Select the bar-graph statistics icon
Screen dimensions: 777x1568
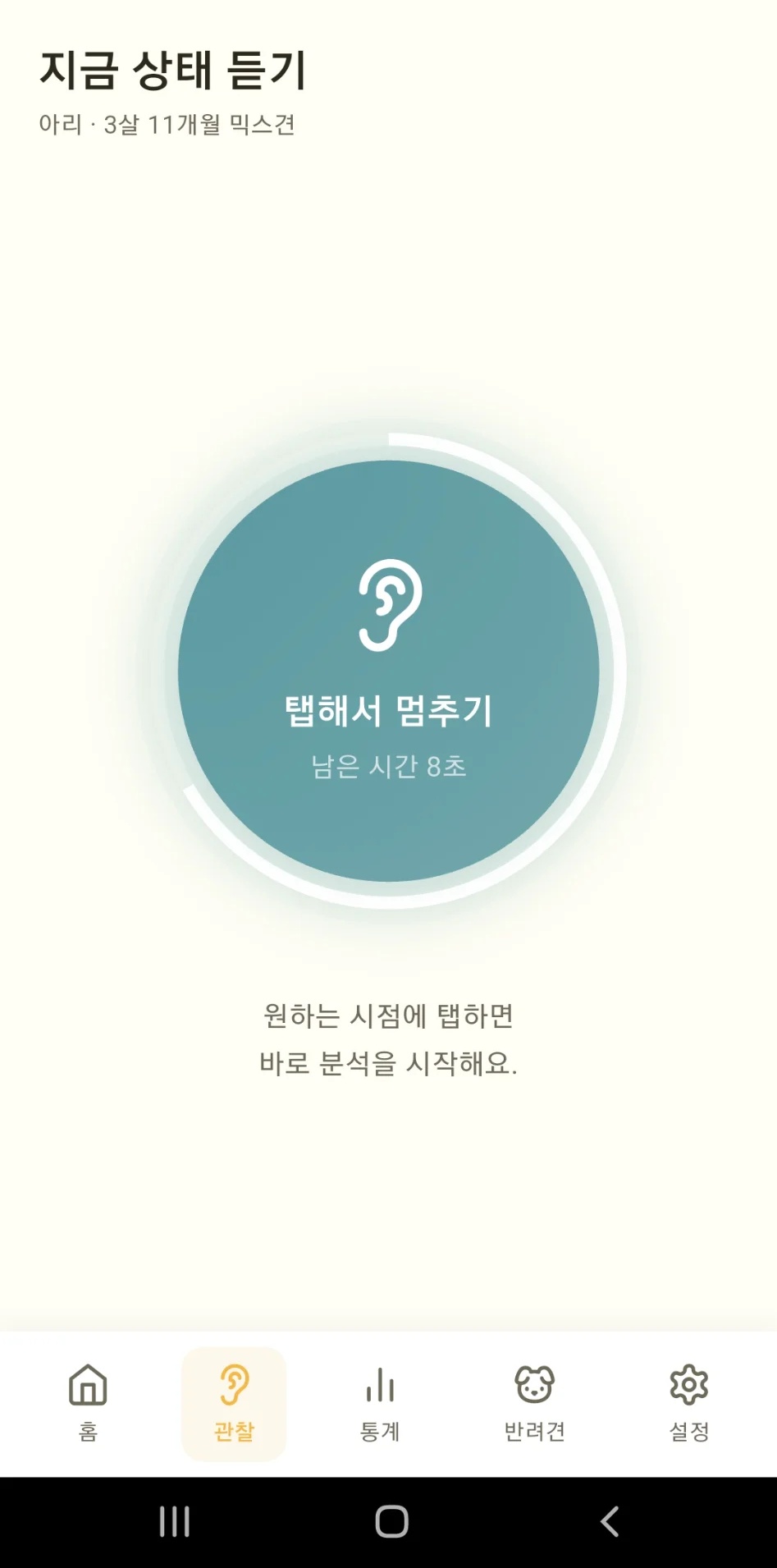(x=380, y=1387)
